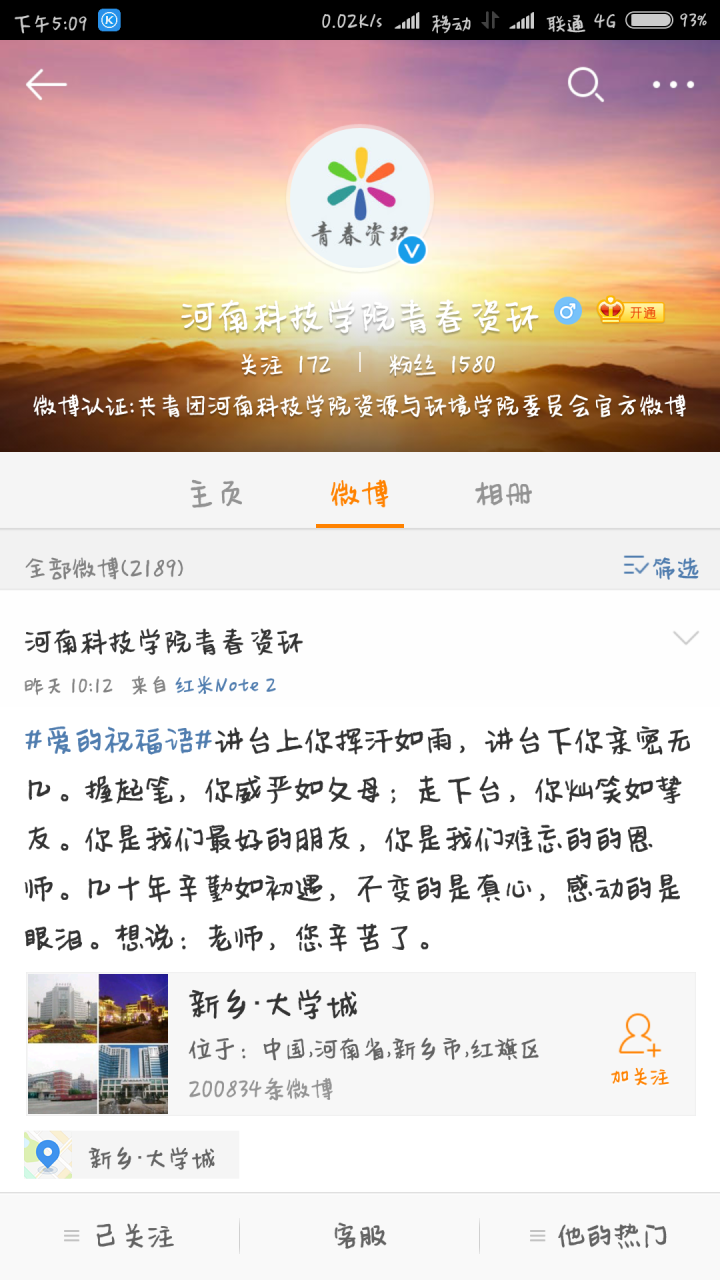Viewport: 720px width, 1280px height.
Task: Switch to the 主页 tab
Action: click(217, 493)
